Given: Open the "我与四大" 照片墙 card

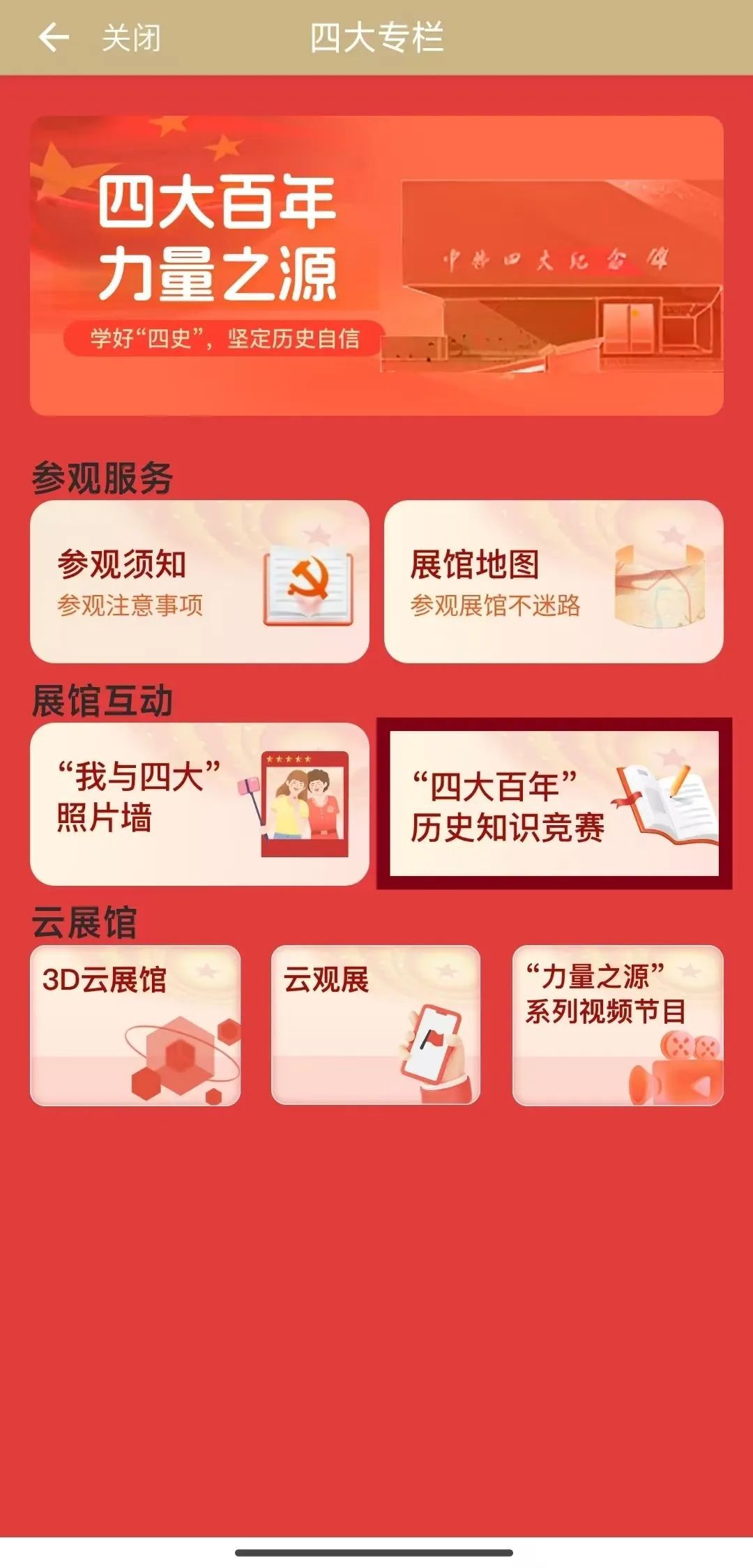Looking at the screenshot, I should (x=199, y=804).
